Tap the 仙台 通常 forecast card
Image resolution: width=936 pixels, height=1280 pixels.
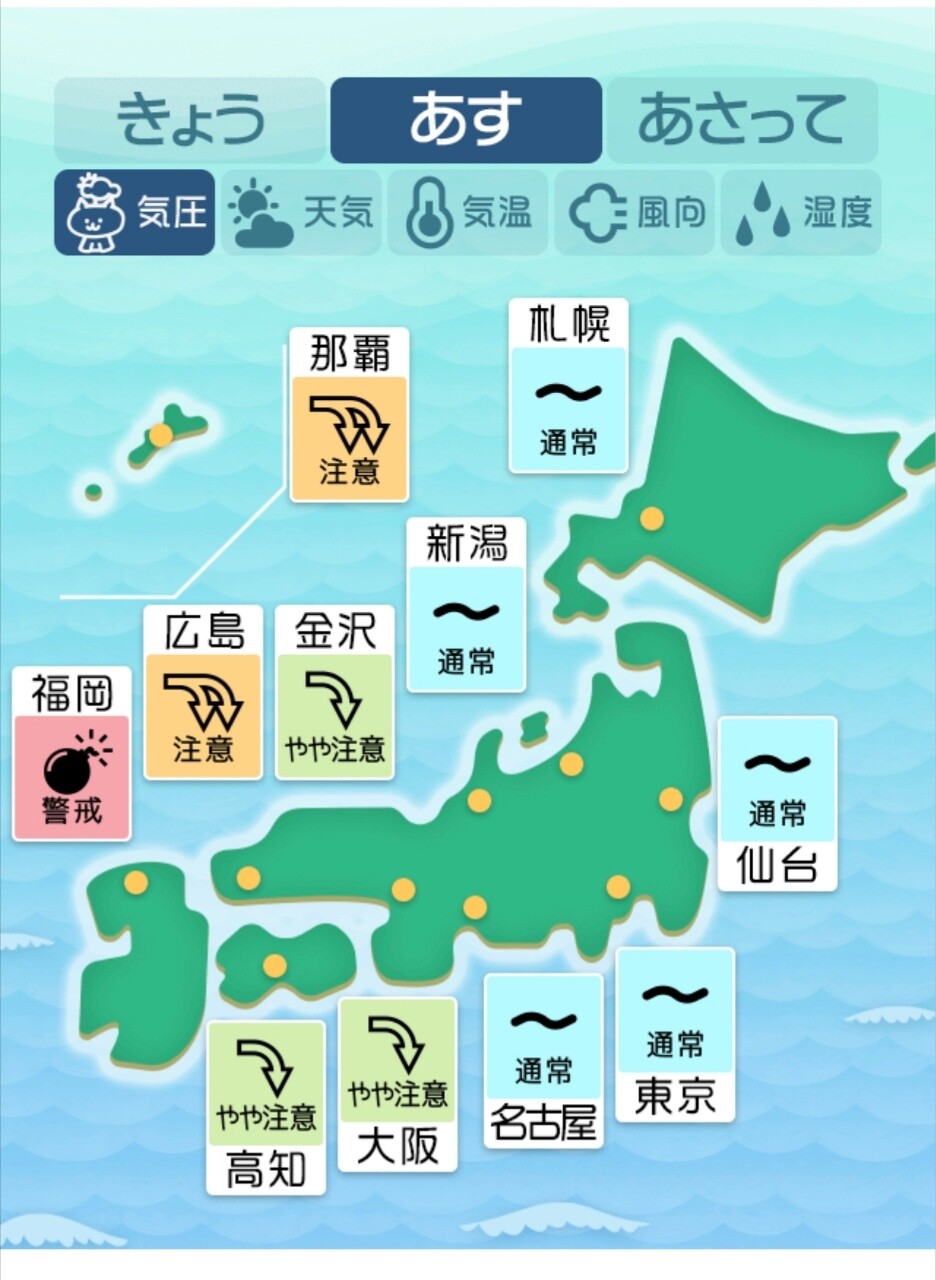777,804
